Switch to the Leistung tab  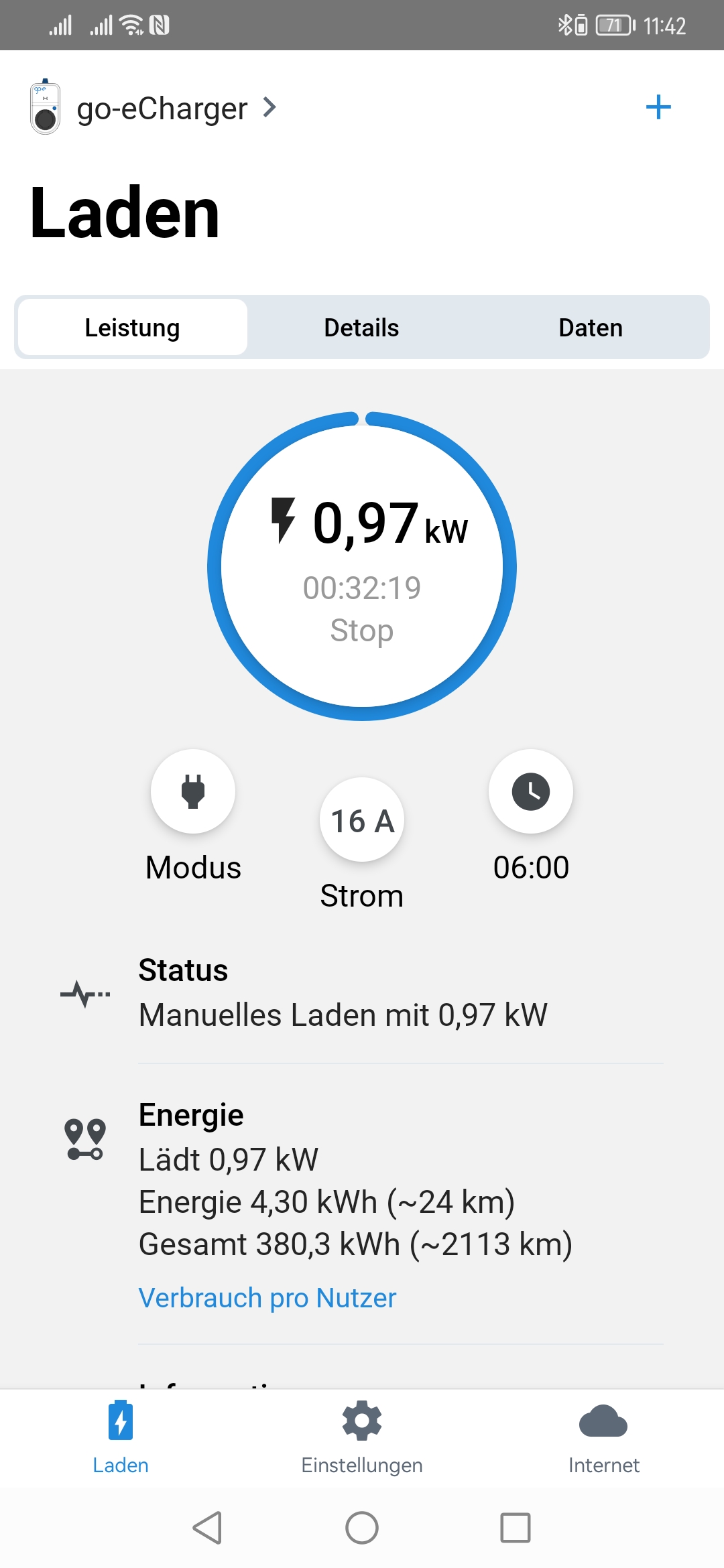click(133, 328)
